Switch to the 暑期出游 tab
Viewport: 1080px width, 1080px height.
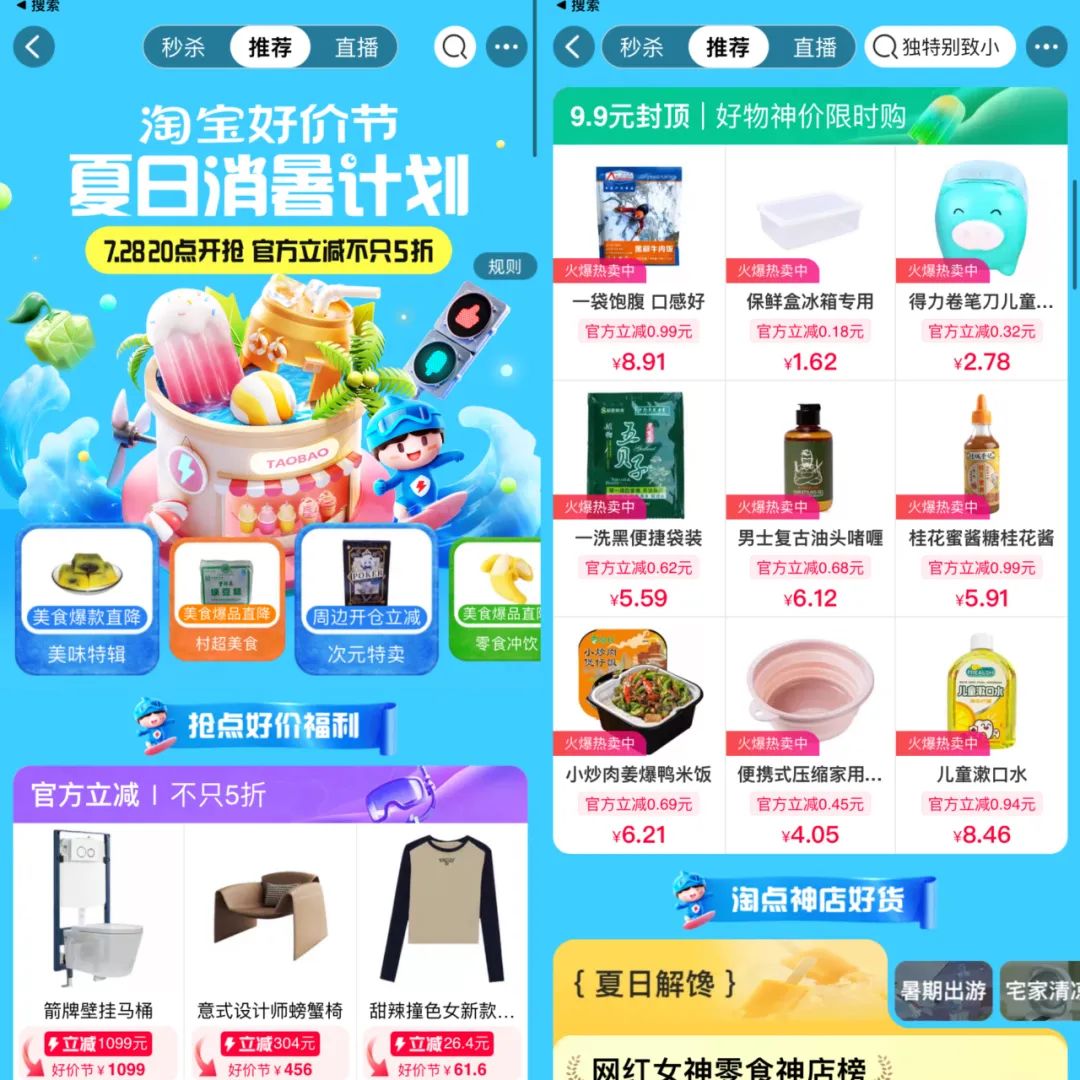pos(942,991)
